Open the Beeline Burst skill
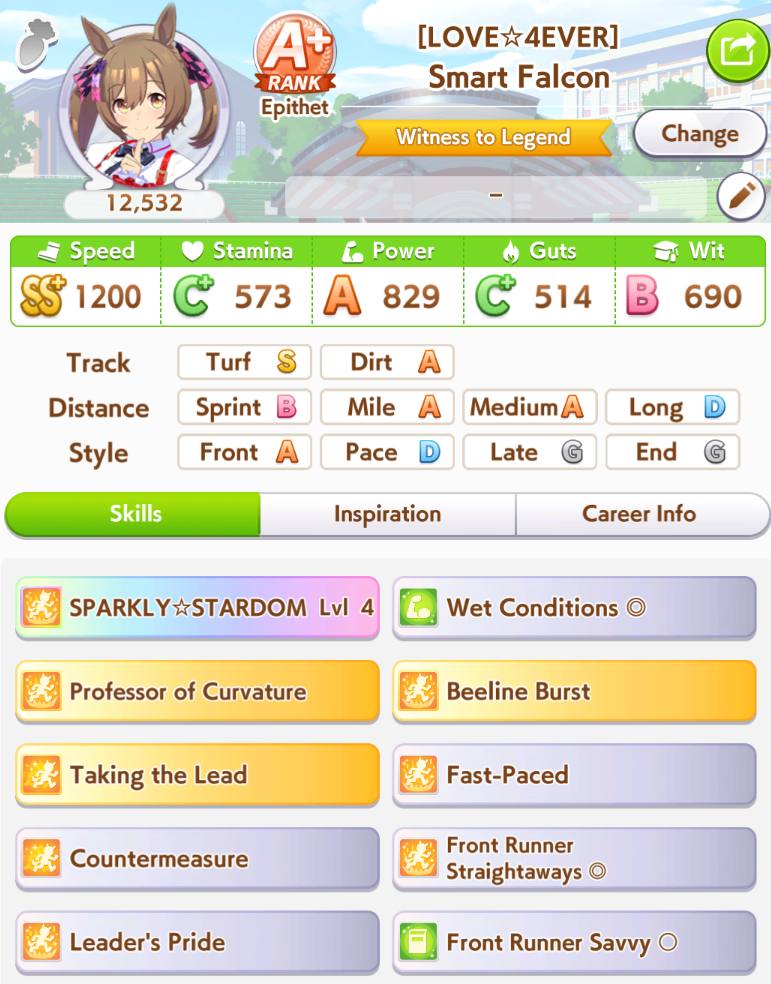The width and height of the screenshot is (771, 984). point(574,691)
